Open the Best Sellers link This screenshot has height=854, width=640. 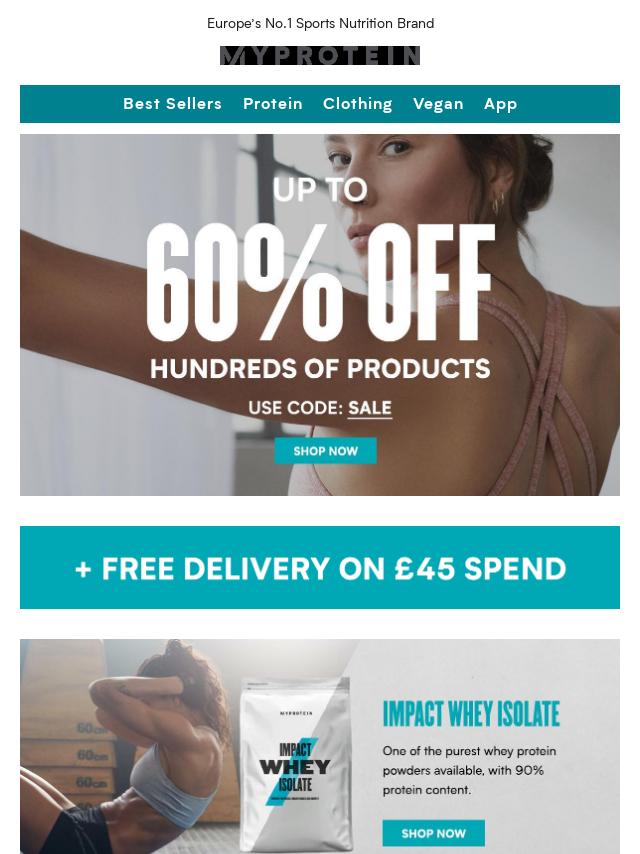click(172, 104)
